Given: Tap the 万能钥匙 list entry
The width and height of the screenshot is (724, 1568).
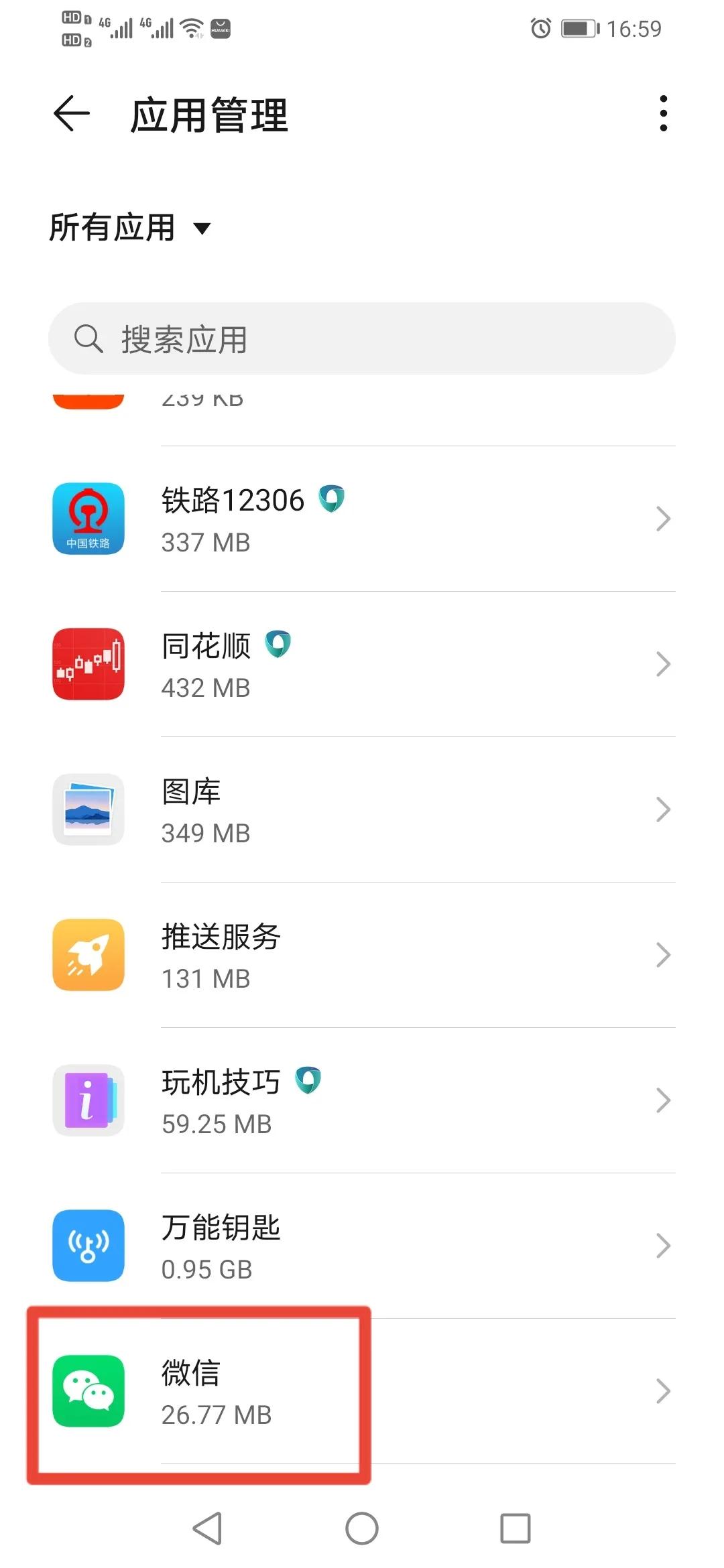Looking at the screenshot, I should (x=362, y=1246).
